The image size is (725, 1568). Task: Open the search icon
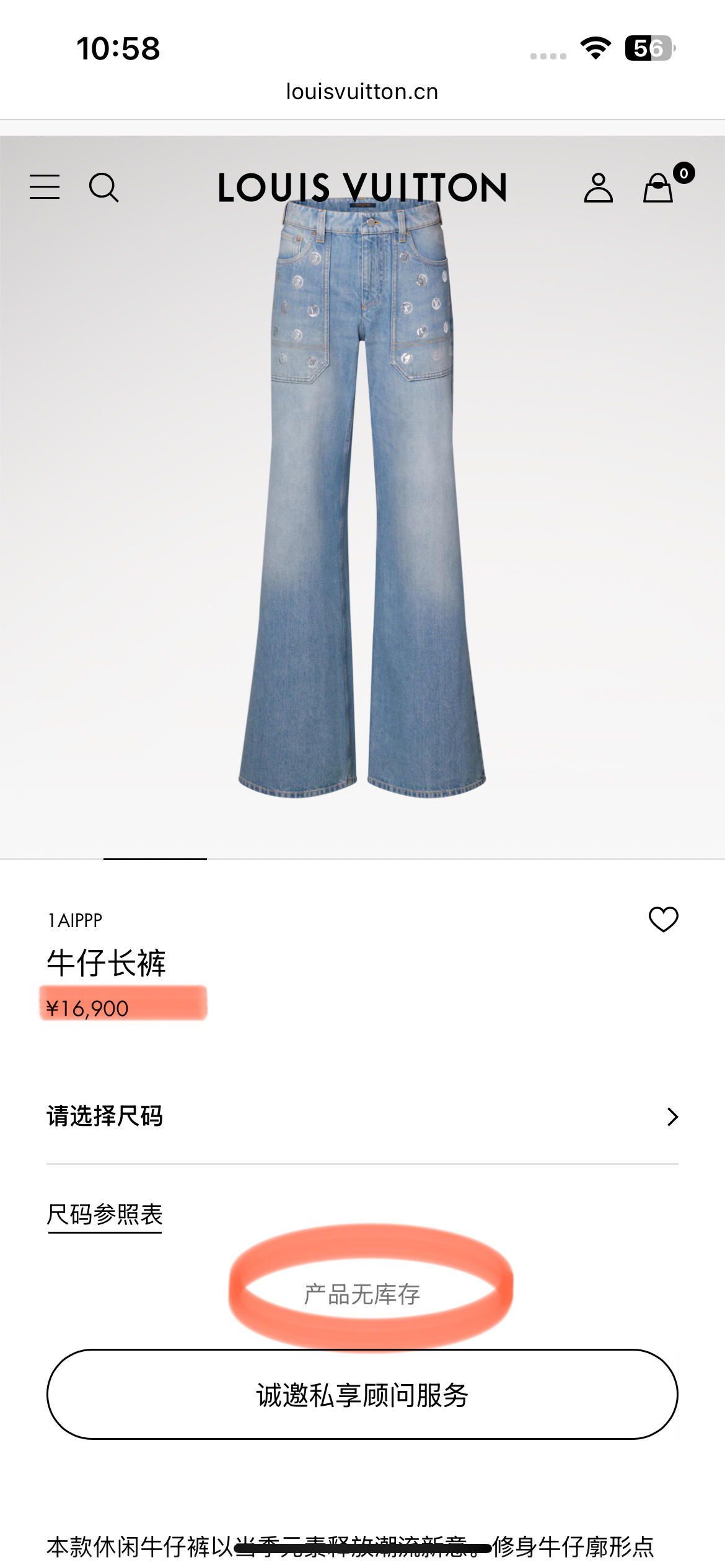tap(103, 188)
